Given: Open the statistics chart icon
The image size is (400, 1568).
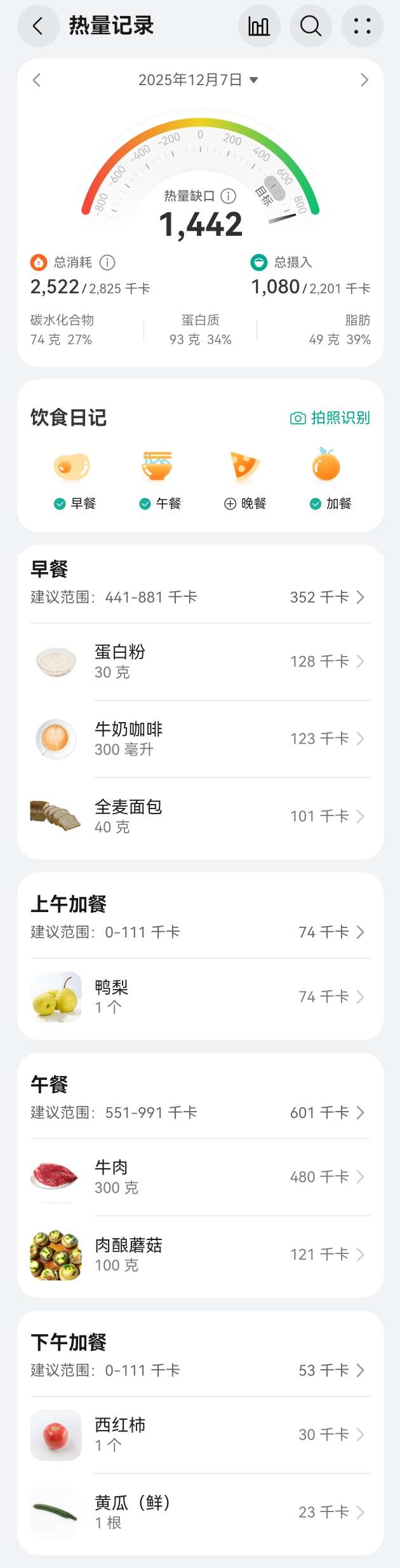Looking at the screenshot, I should click(259, 26).
